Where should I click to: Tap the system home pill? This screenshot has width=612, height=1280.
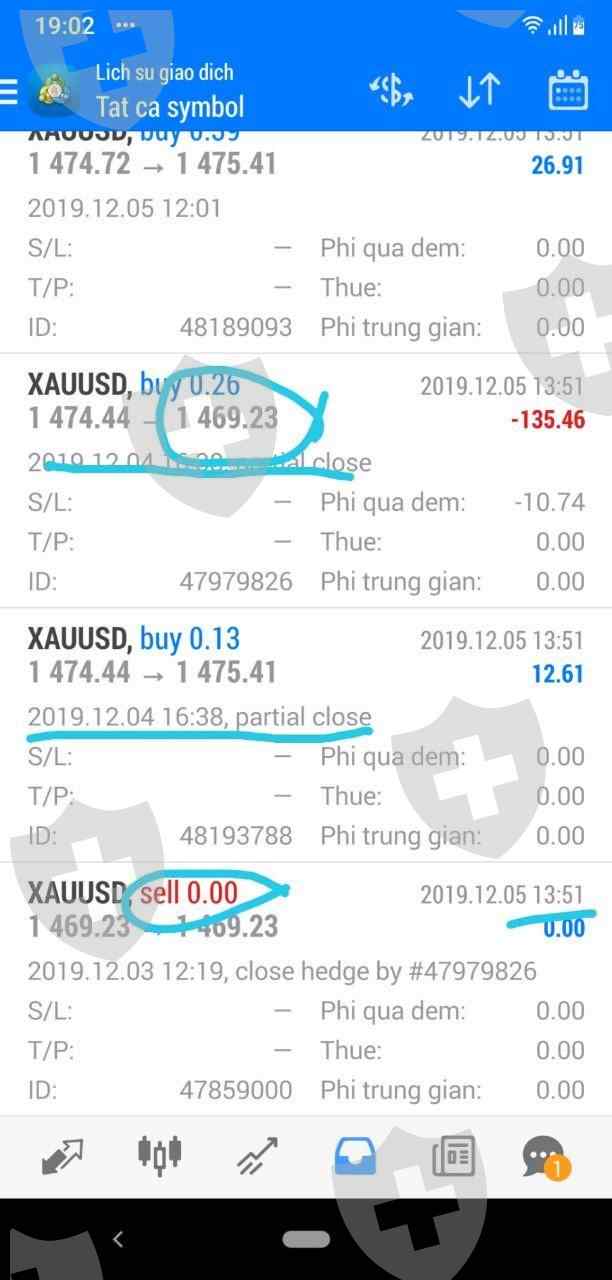point(306,1239)
